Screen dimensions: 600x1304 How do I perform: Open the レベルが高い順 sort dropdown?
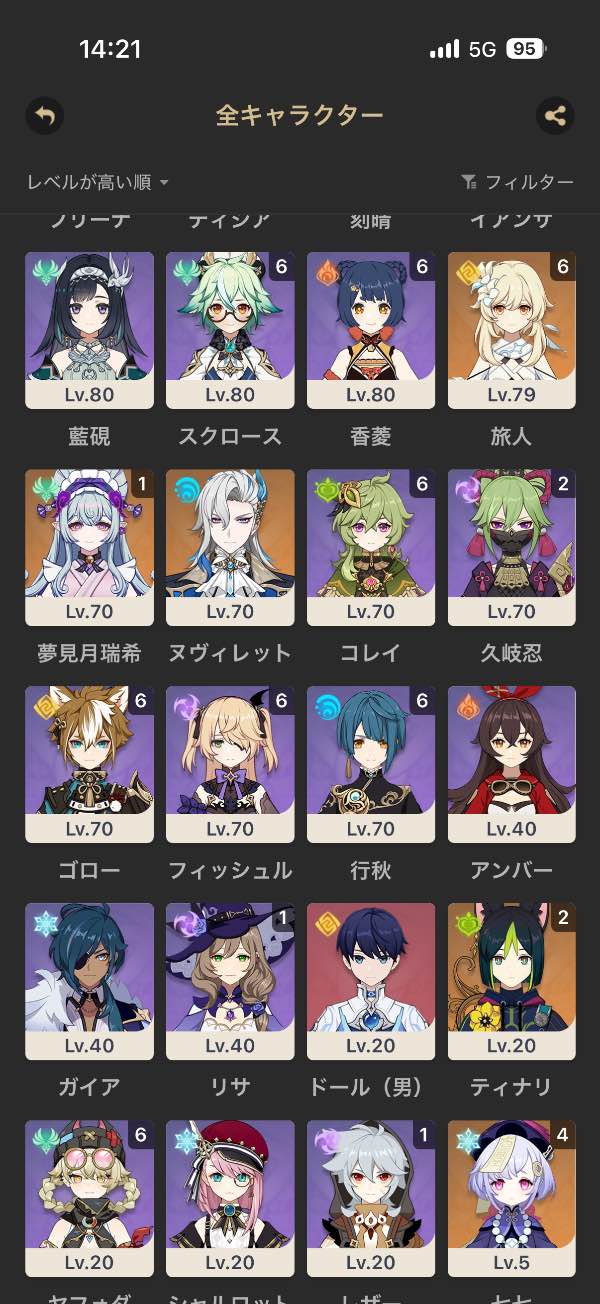(98, 182)
